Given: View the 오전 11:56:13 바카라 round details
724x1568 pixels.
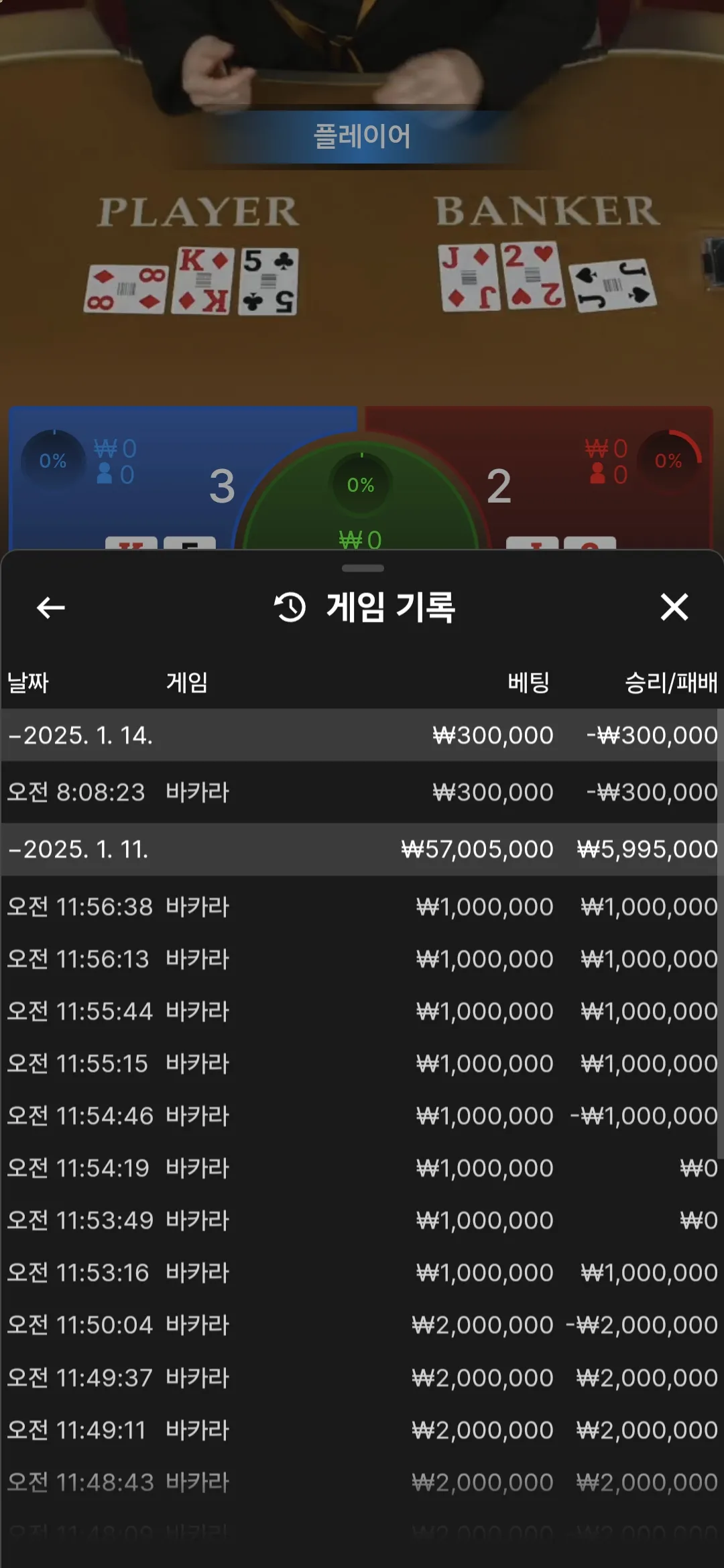Looking at the screenshot, I should 362,959.
